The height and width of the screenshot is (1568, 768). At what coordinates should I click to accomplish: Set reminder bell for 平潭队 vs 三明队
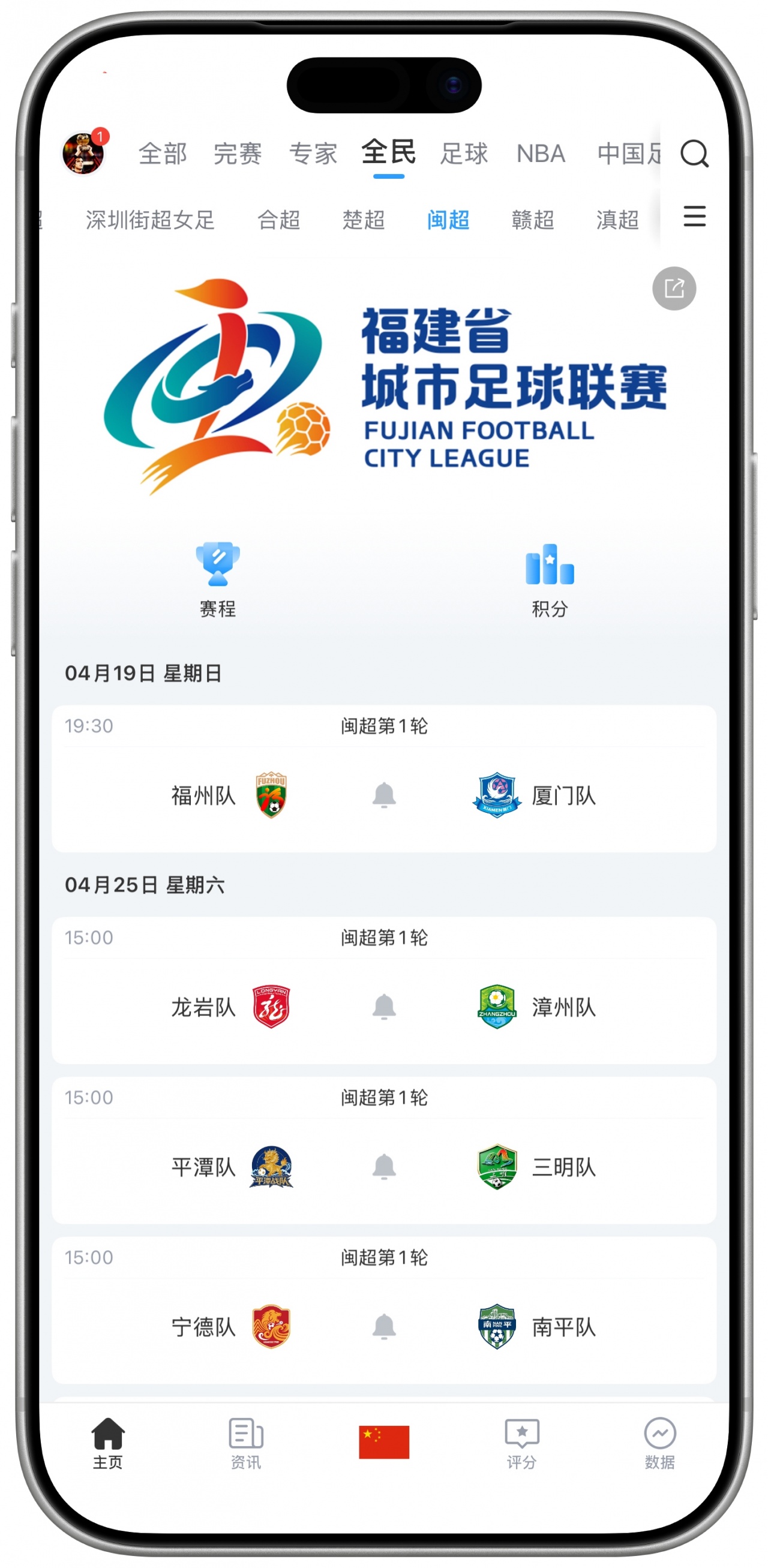(383, 1166)
